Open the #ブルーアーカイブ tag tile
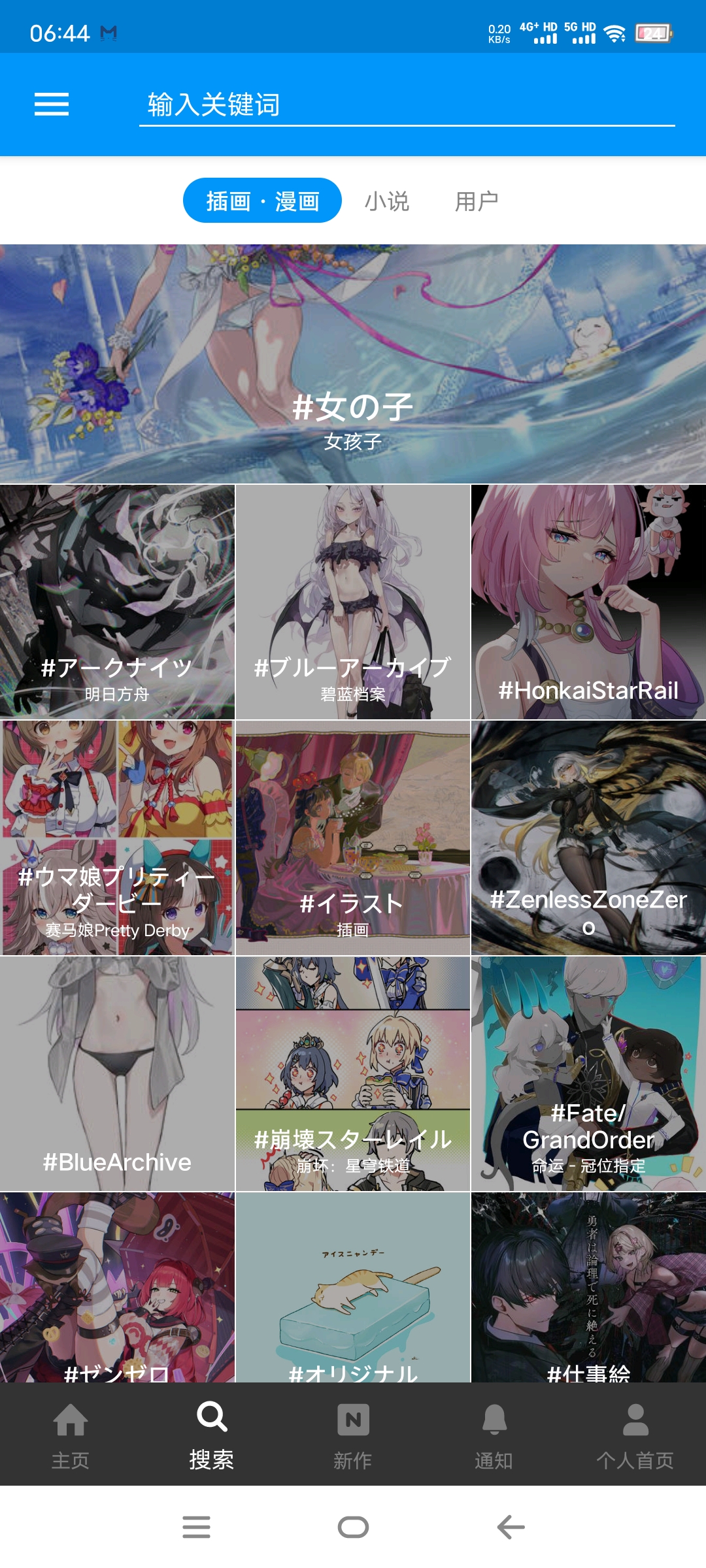 click(353, 602)
